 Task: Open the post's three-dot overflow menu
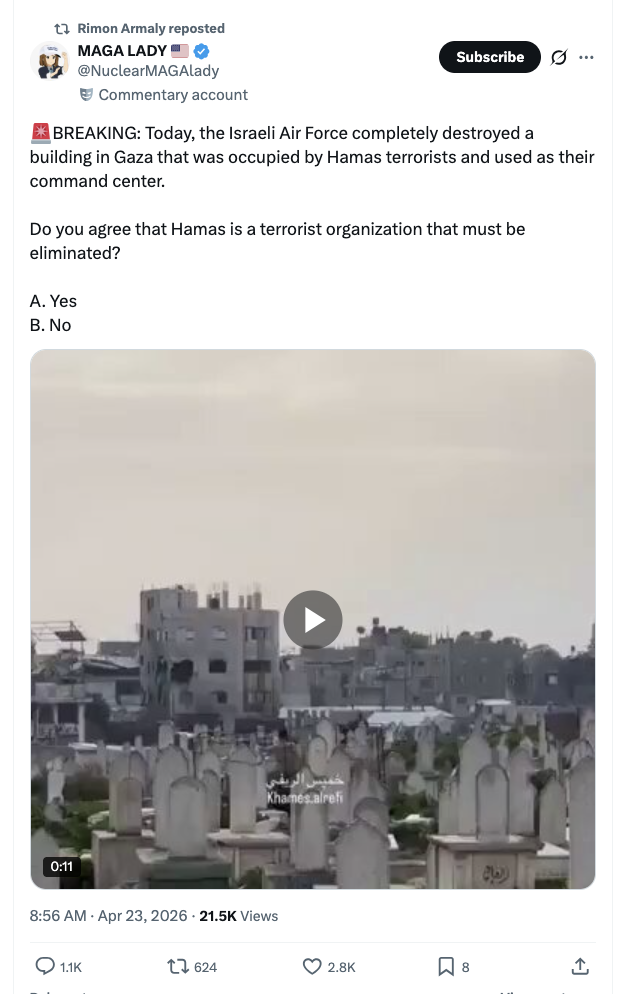[586, 57]
